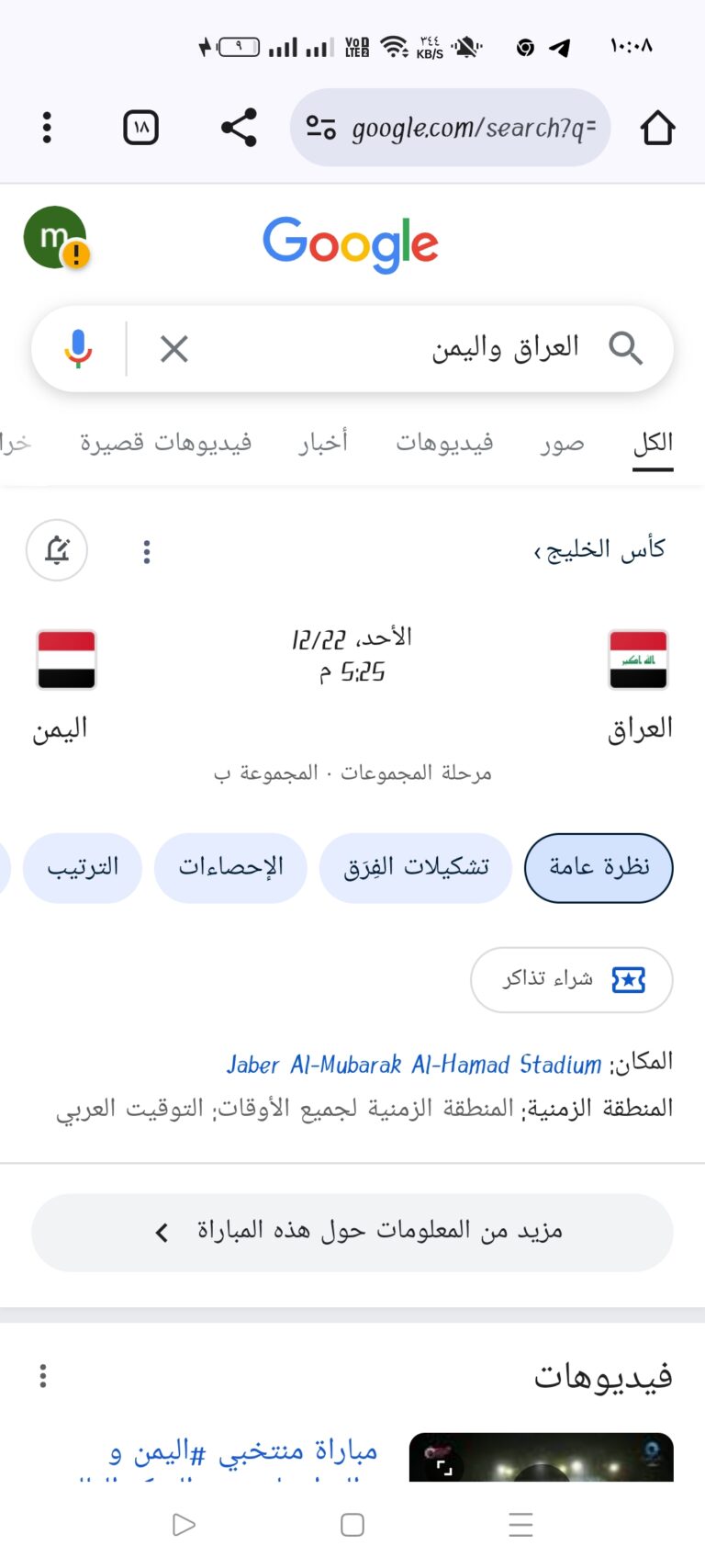The image size is (705, 1568).
Task: Share the current page
Action: [239, 128]
